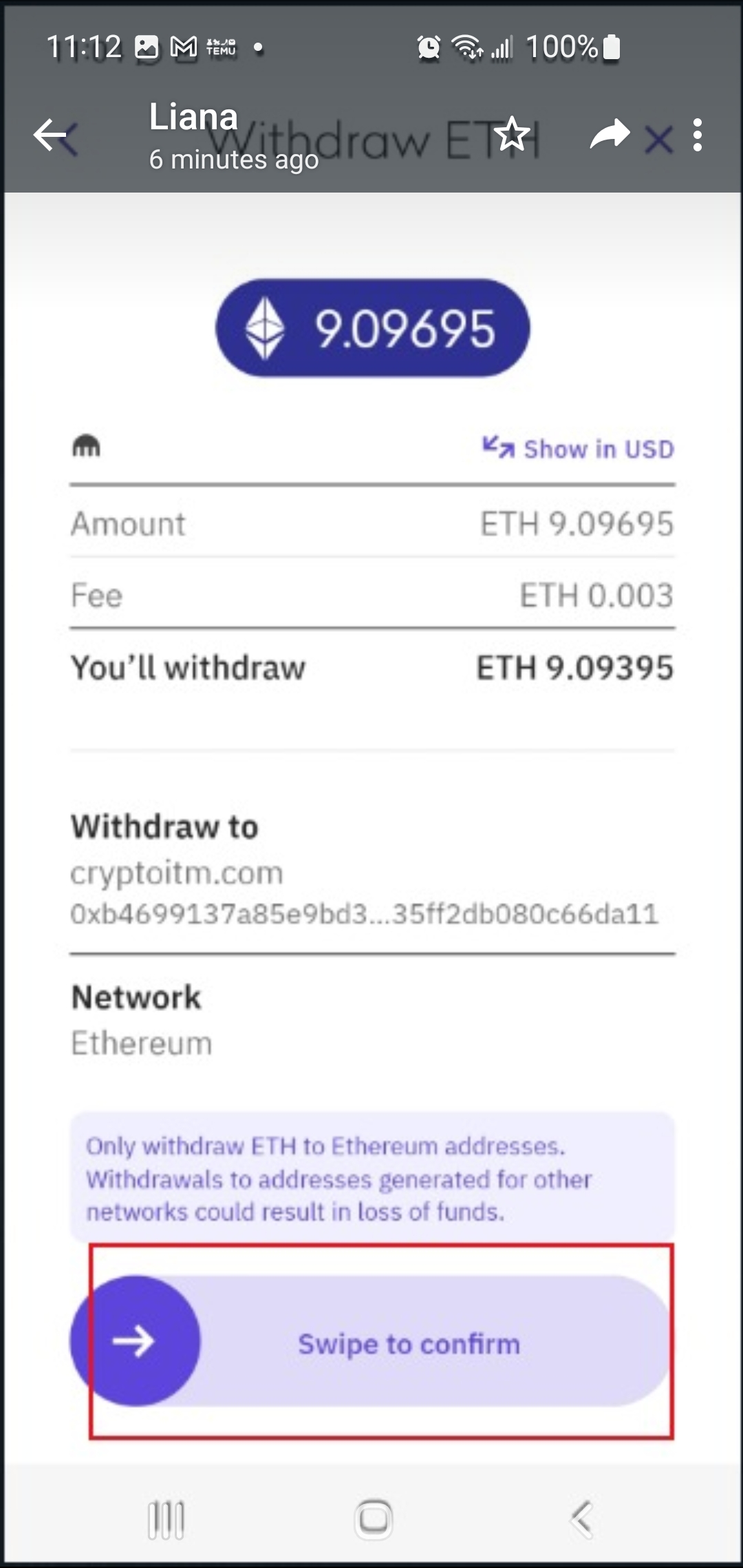Tap the system home button
This screenshot has width=743, height=1568.
pyautogui.click(x=374, y=1518)
